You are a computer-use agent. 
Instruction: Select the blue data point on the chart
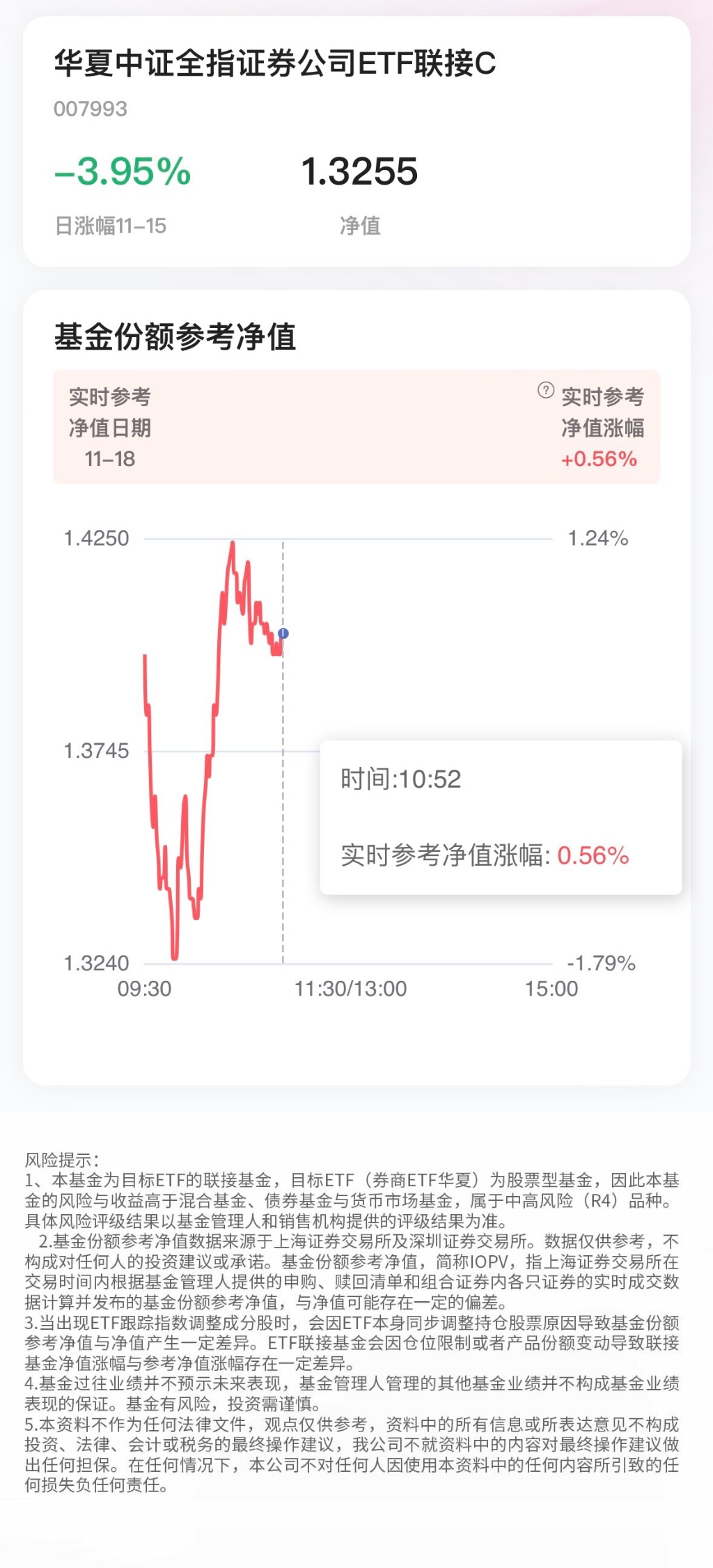(x=283, y=632)
